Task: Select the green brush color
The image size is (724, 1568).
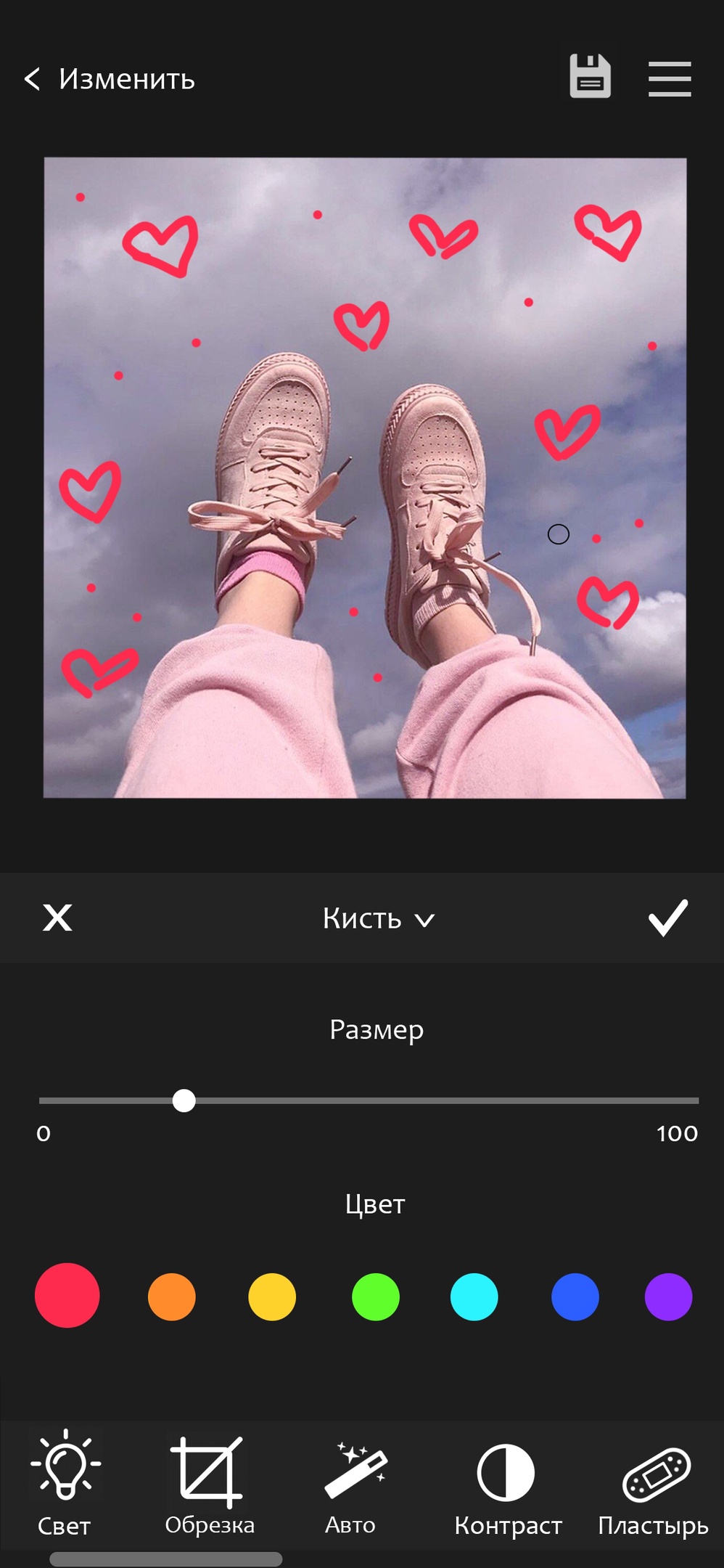Action: pos(375,1297)
